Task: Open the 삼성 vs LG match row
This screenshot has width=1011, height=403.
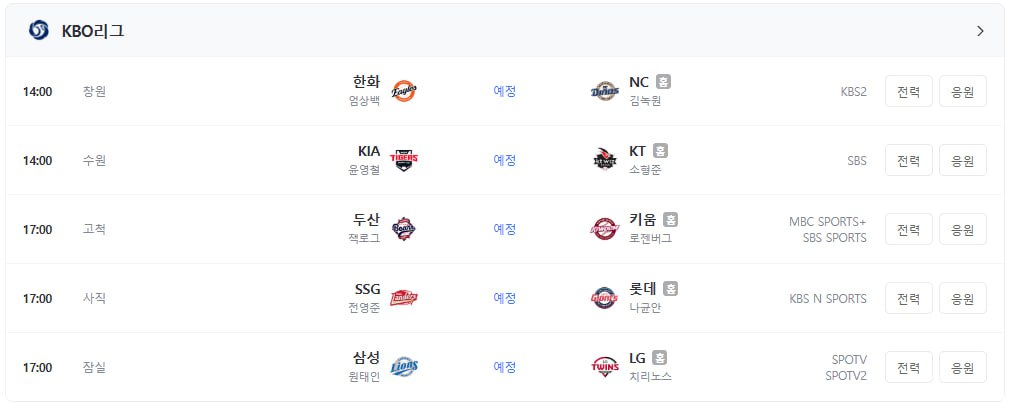Action: [504, 367]
